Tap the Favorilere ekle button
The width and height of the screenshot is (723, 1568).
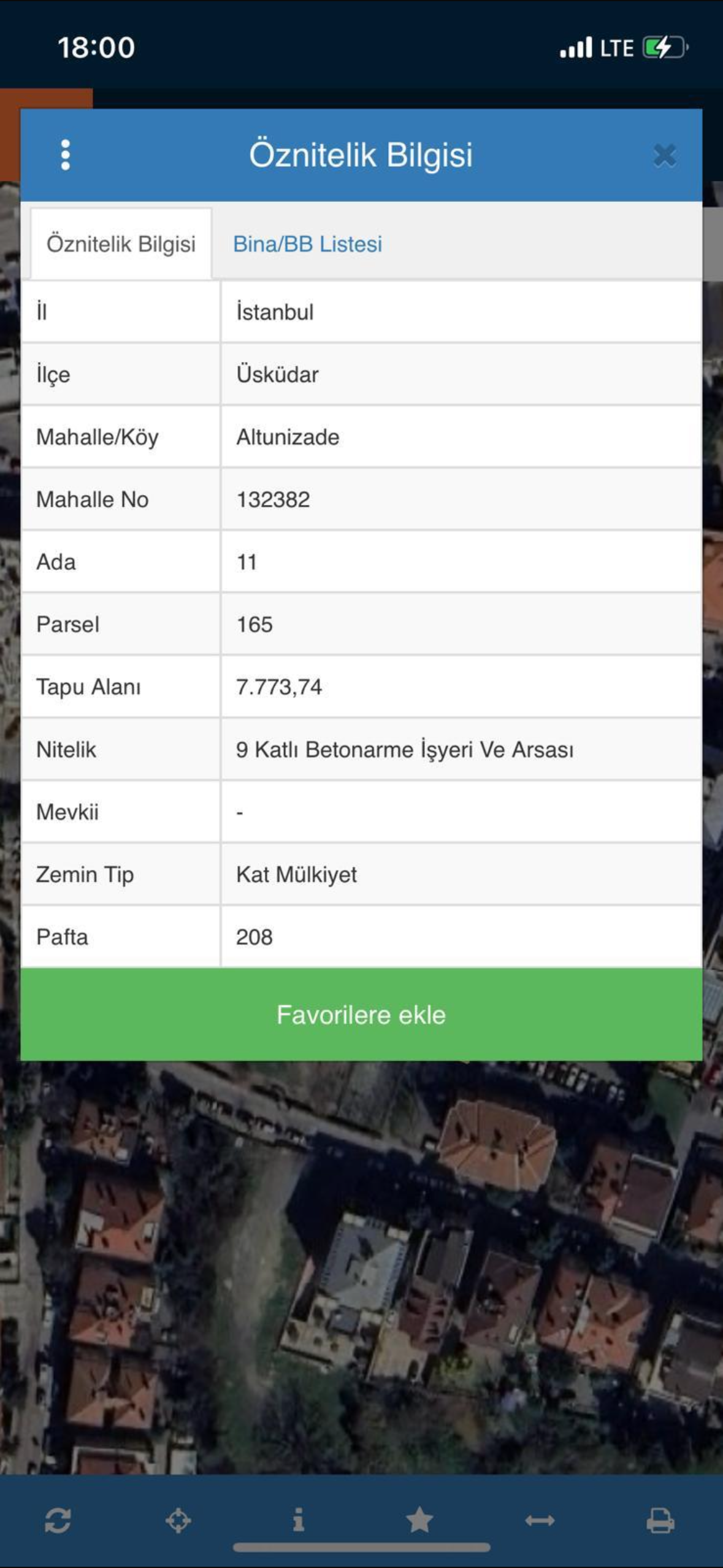(x=361, y=1015)
